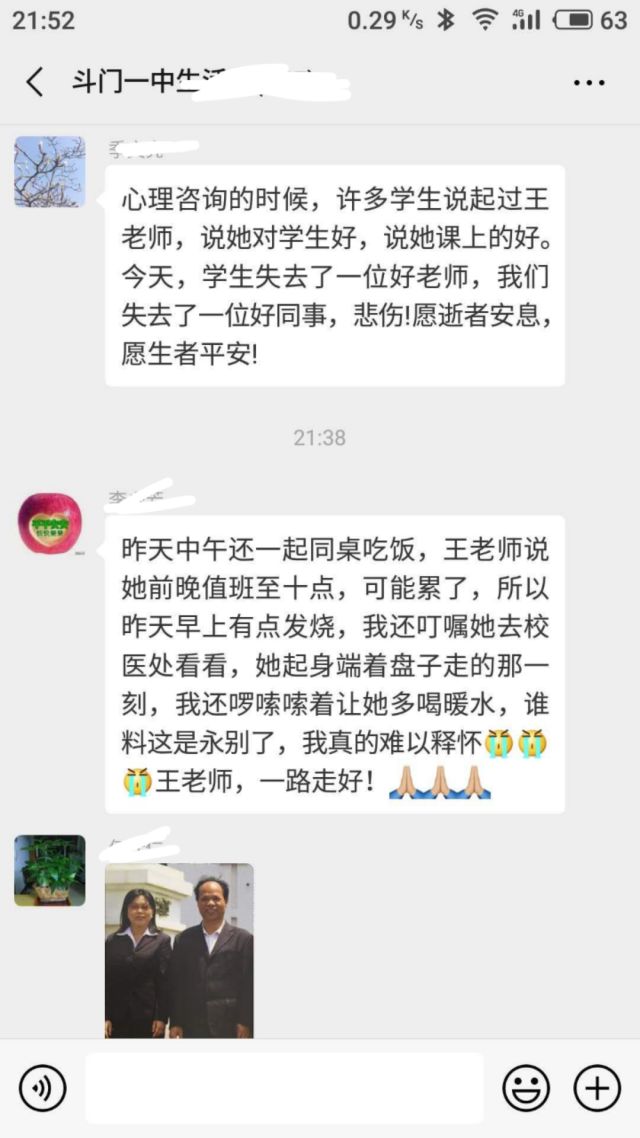View profile of the tree branch avatar
This screenshot has height=1138, width=640.
(49, 172)
